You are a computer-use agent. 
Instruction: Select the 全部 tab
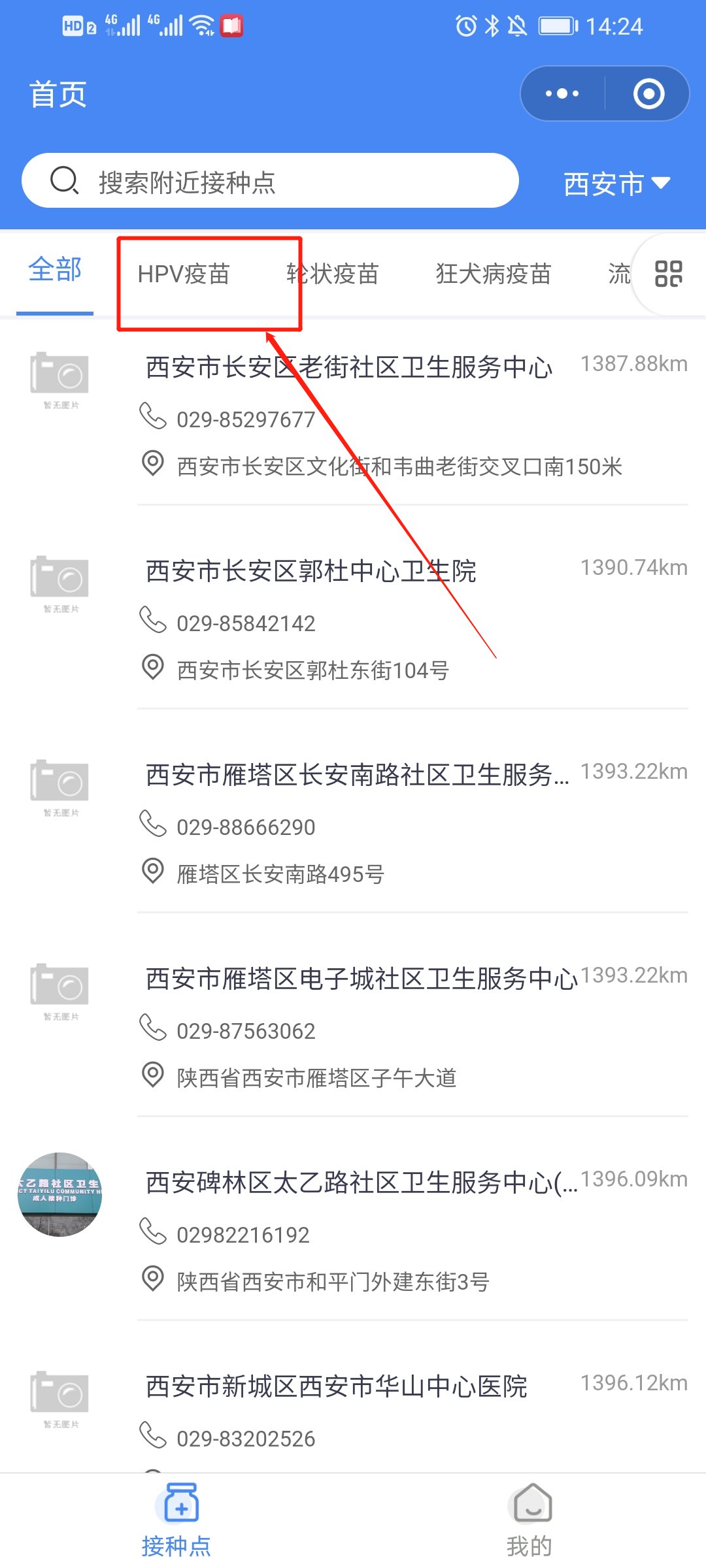tap(55, 270)
